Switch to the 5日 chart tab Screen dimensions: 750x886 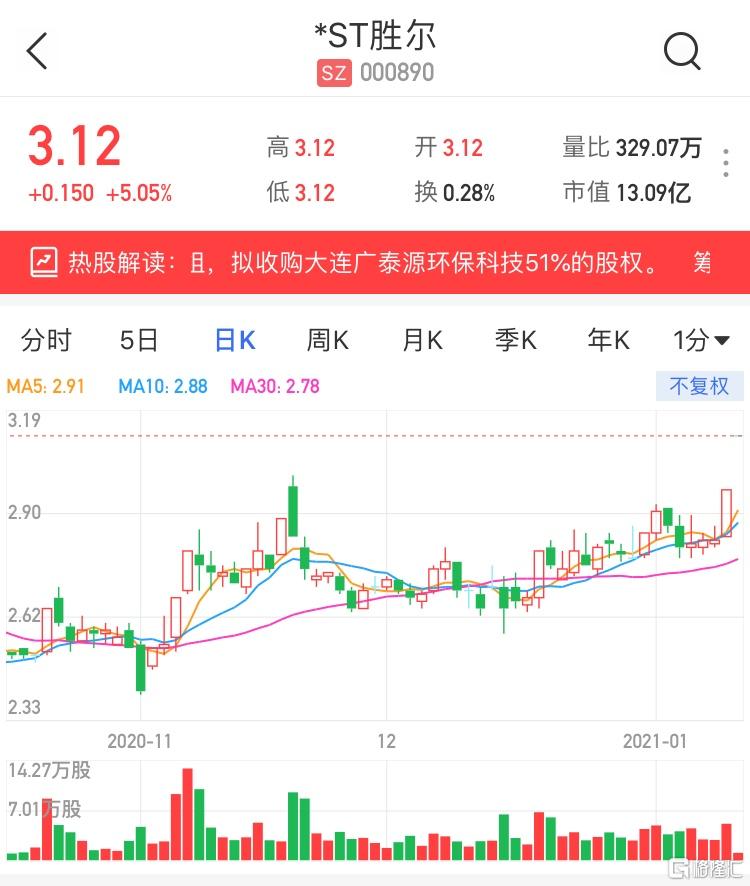pos(139,340)
